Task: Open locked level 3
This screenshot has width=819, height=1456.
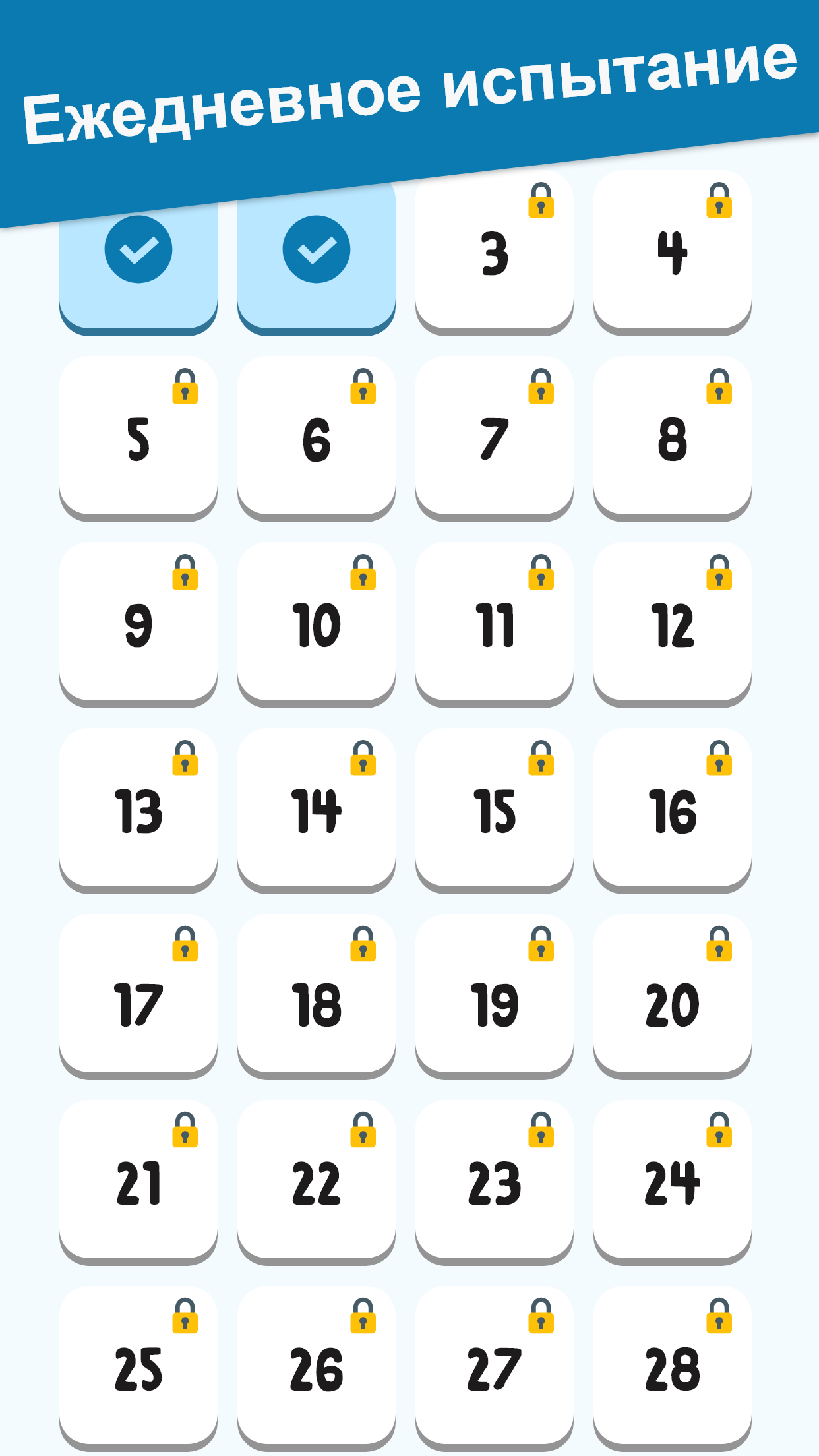Action: [495, 253]
